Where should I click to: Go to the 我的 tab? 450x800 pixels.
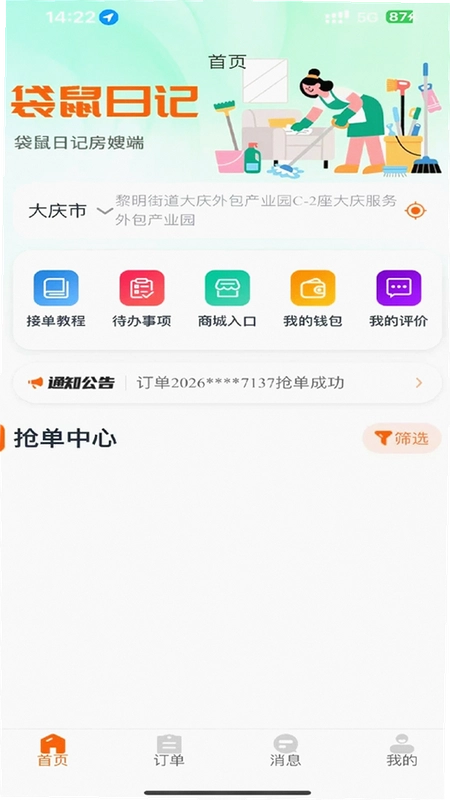[x=402, y=751]
